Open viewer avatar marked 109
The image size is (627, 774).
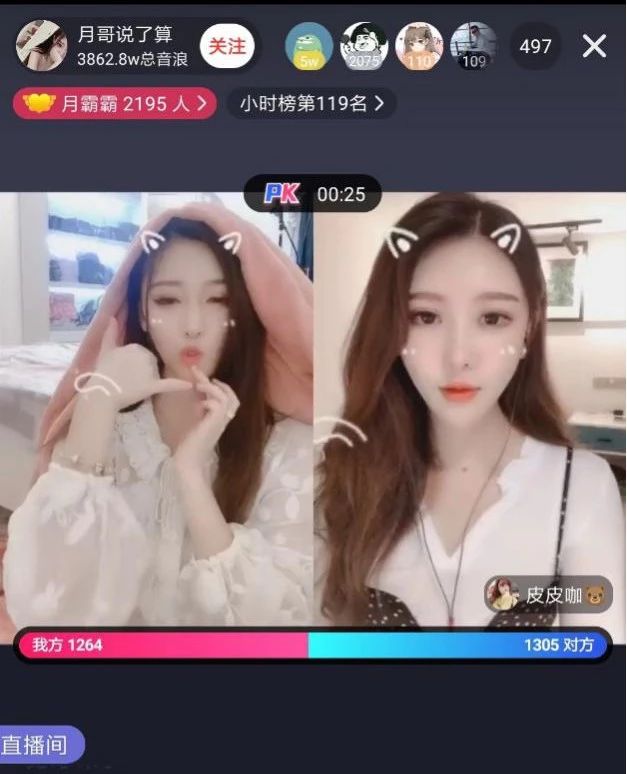coord(474,46)
